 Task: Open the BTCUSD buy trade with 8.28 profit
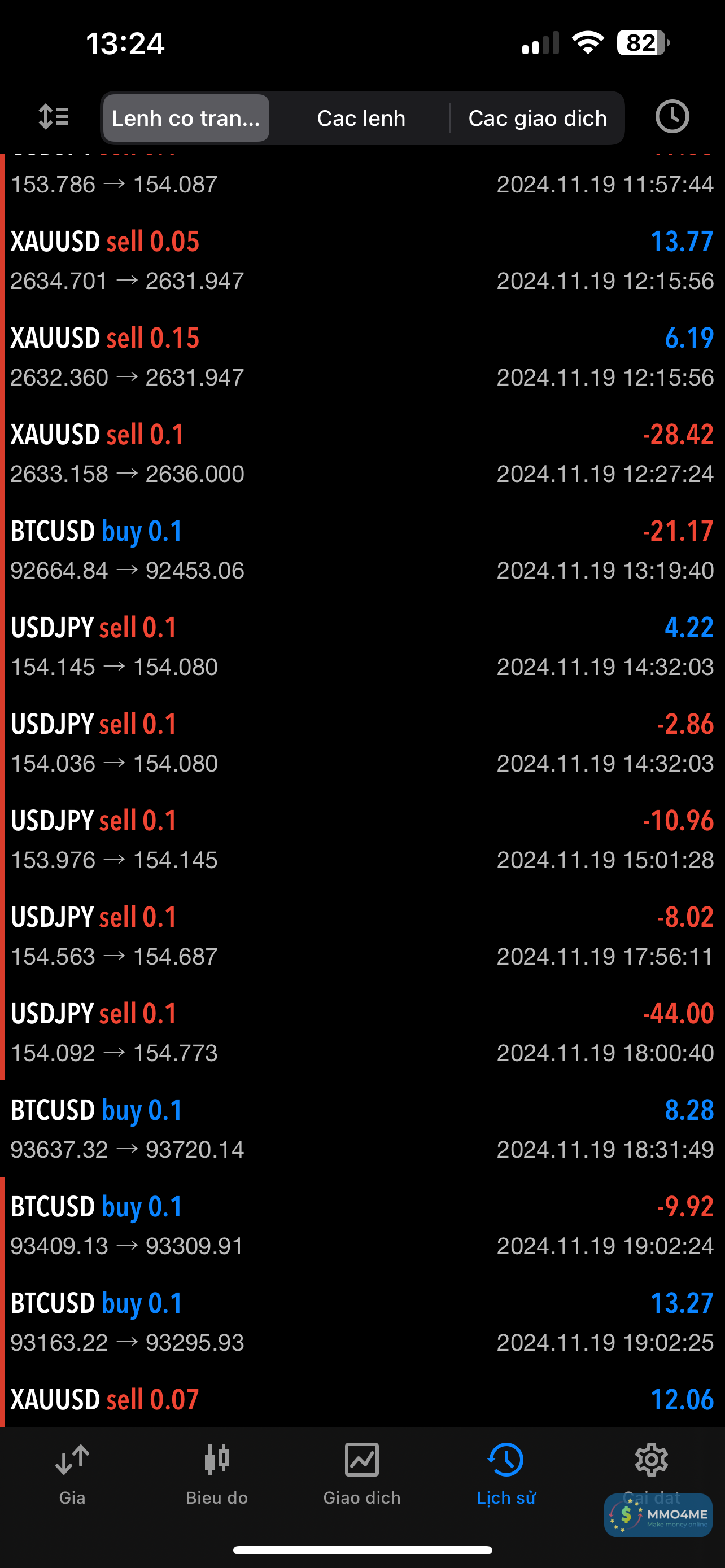pos(362,1130)
